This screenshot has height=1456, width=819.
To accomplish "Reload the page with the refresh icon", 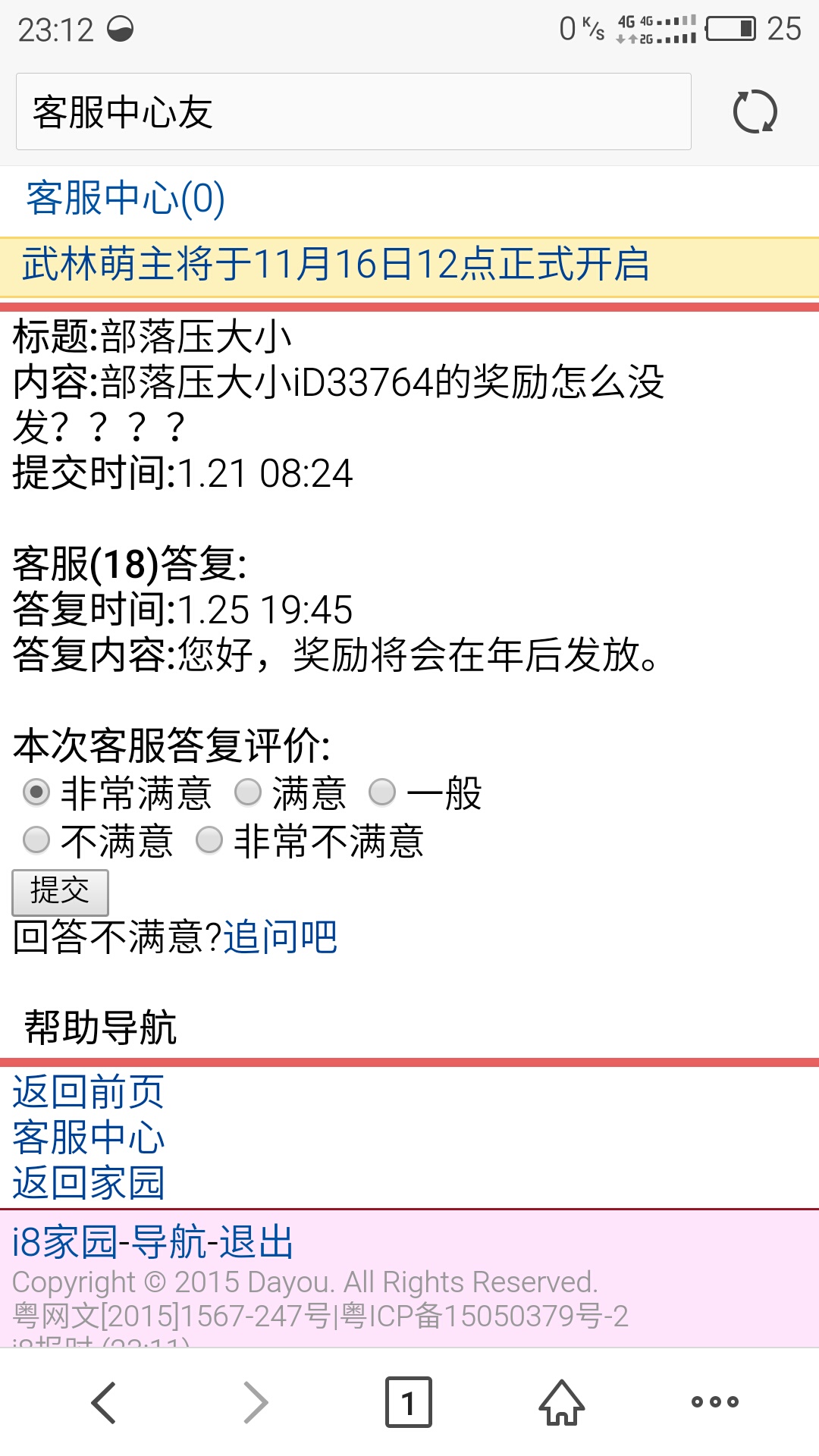I will pos(755,112).
